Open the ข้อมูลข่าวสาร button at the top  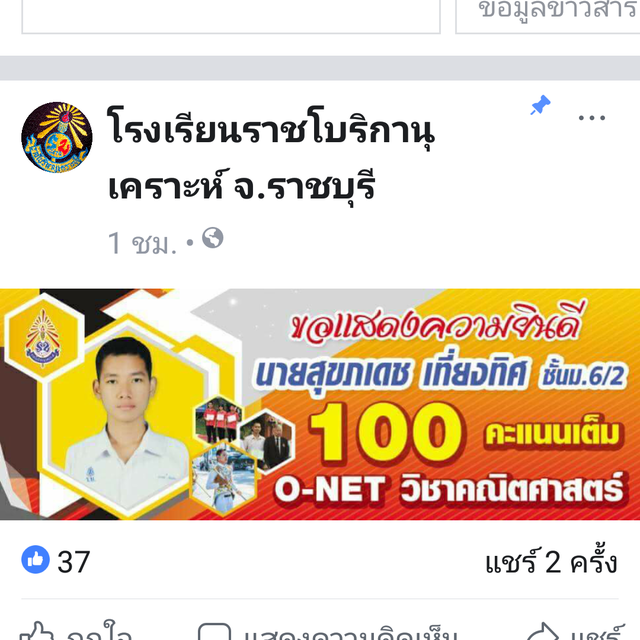pos(548,14)
